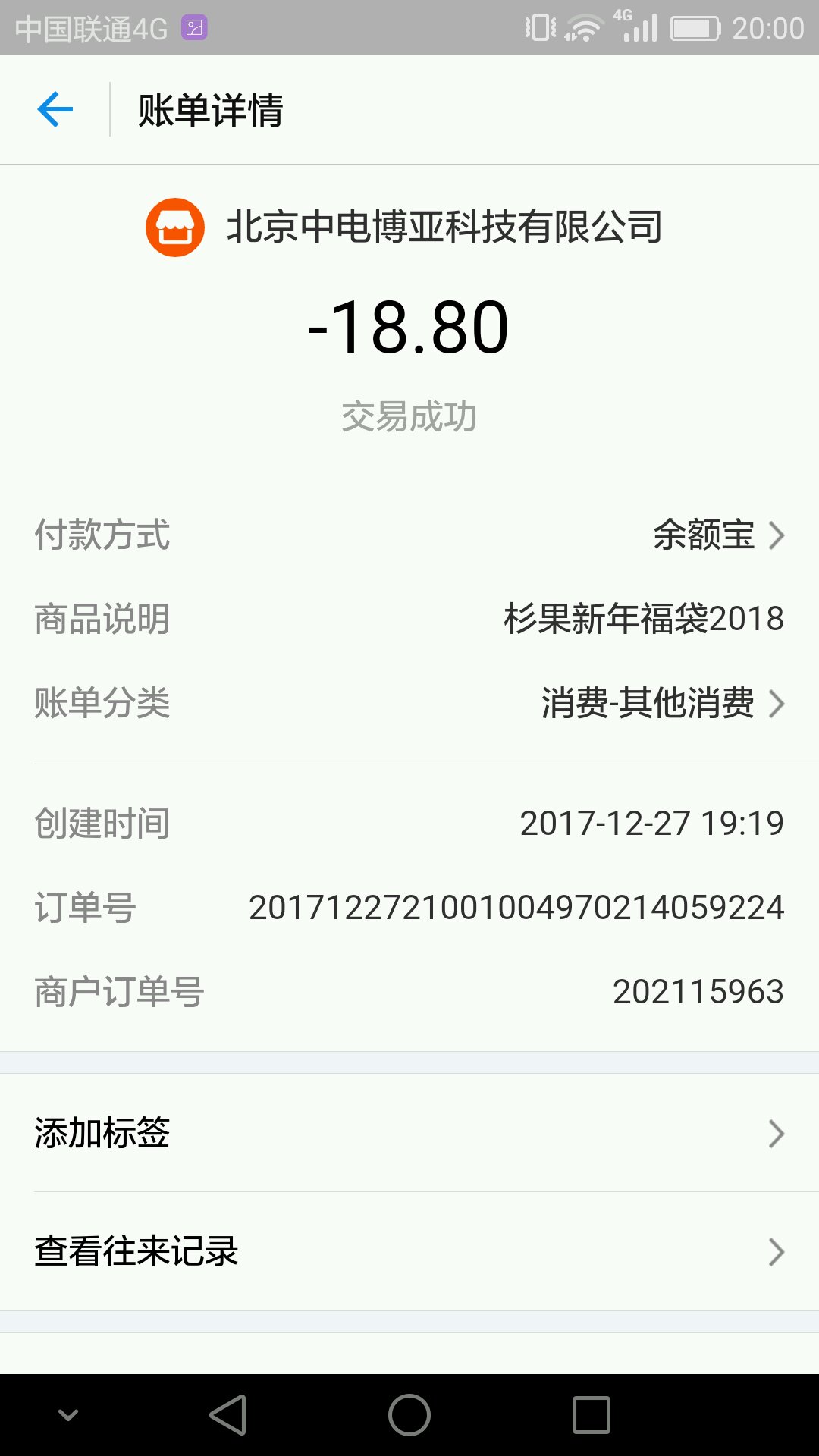Change 账单分类 from 消费-其他消费
This screenshot has height=1456, width=819.
point(661,703)
